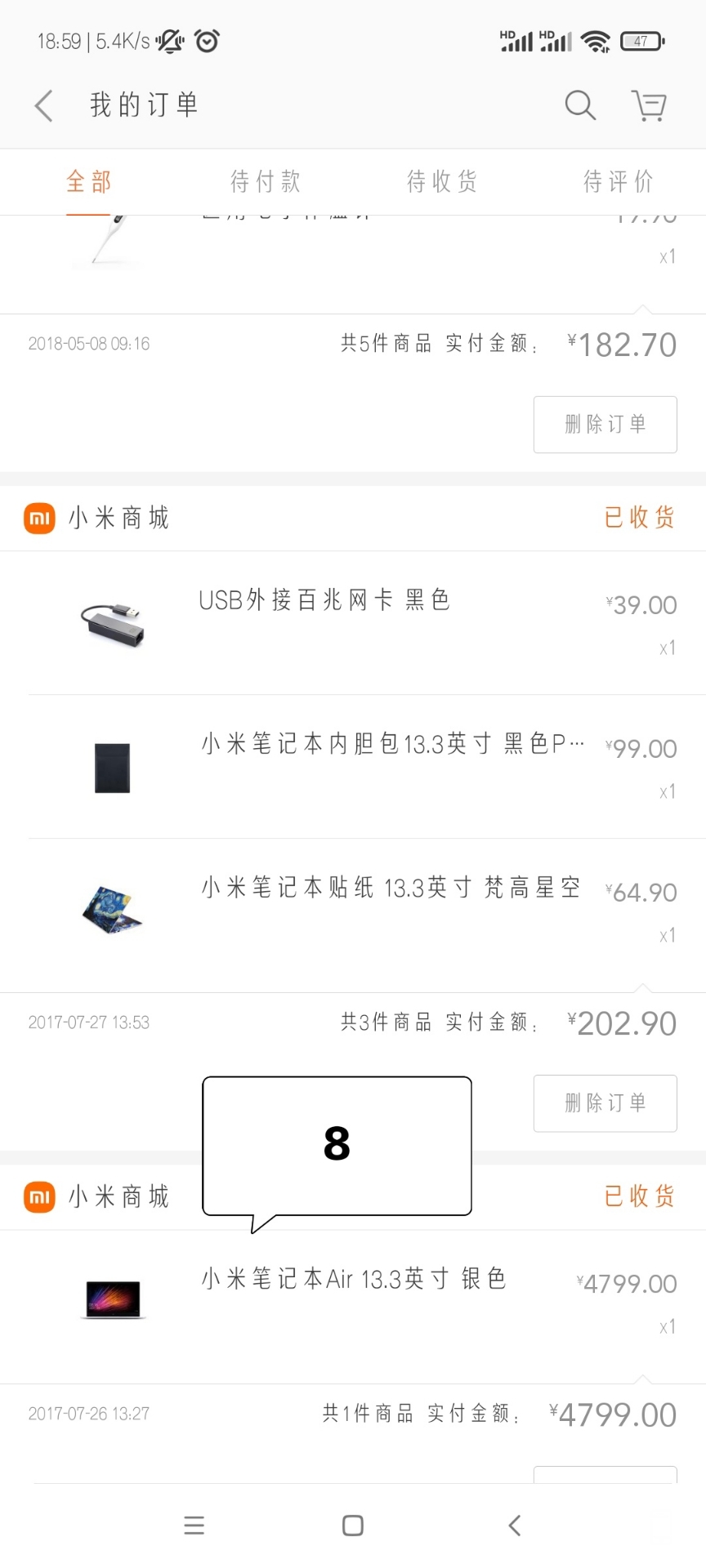Delete the order totaling ¥182.70

[605, 425]
